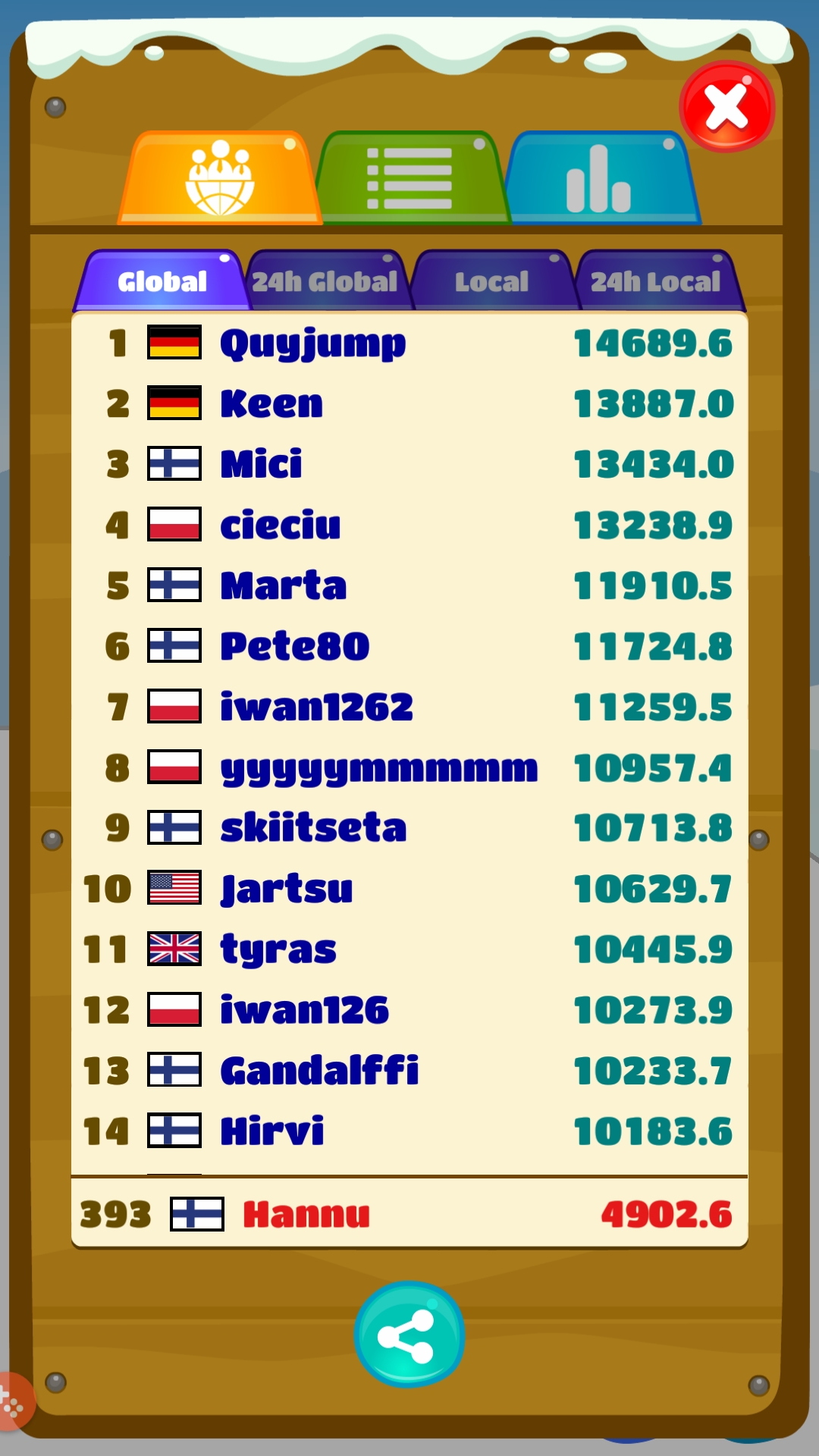819x1456 pixels.
Task: Switch to the green list tab
Action: coord(410,179)
